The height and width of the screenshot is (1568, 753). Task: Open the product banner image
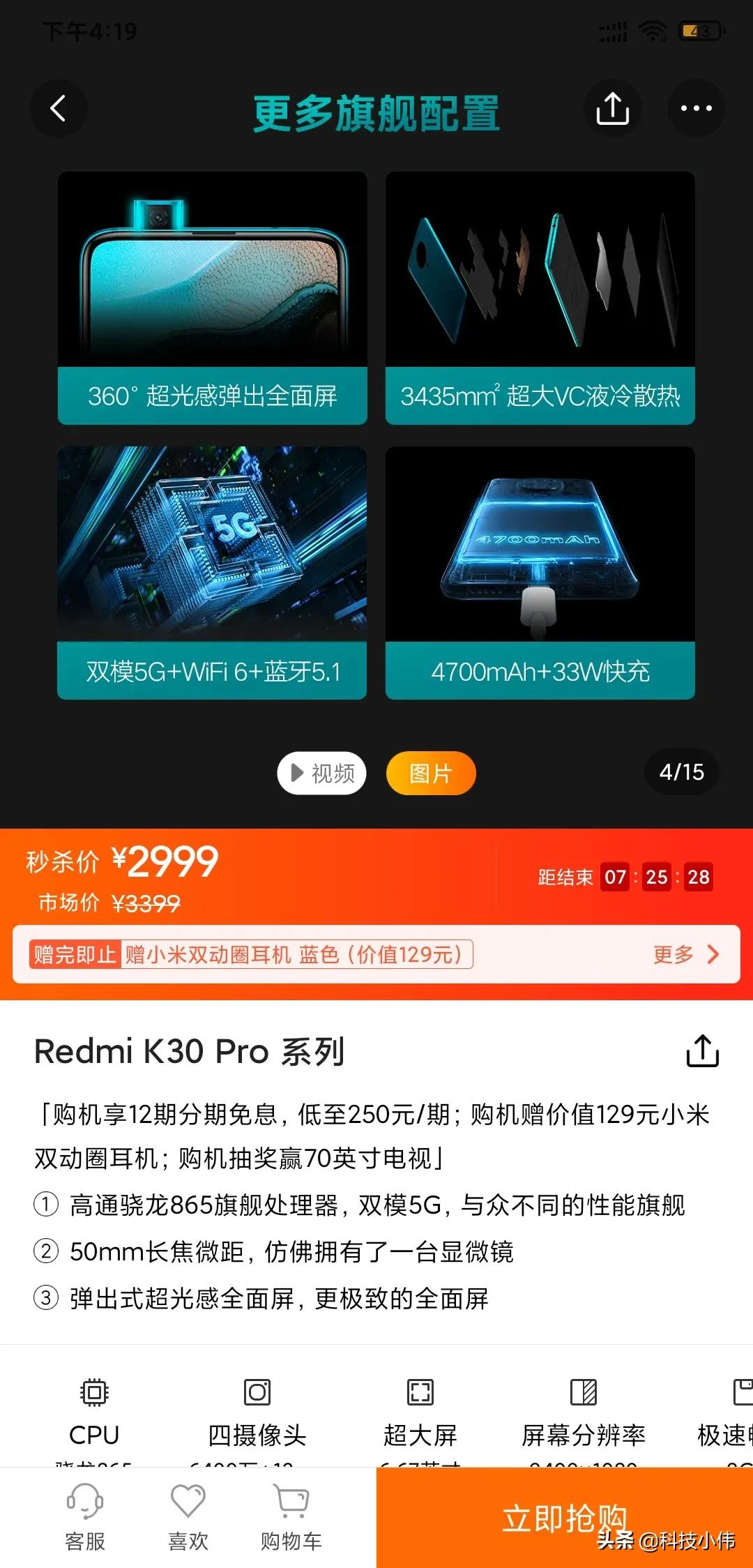pyautogui.click(x=376, y=432)
